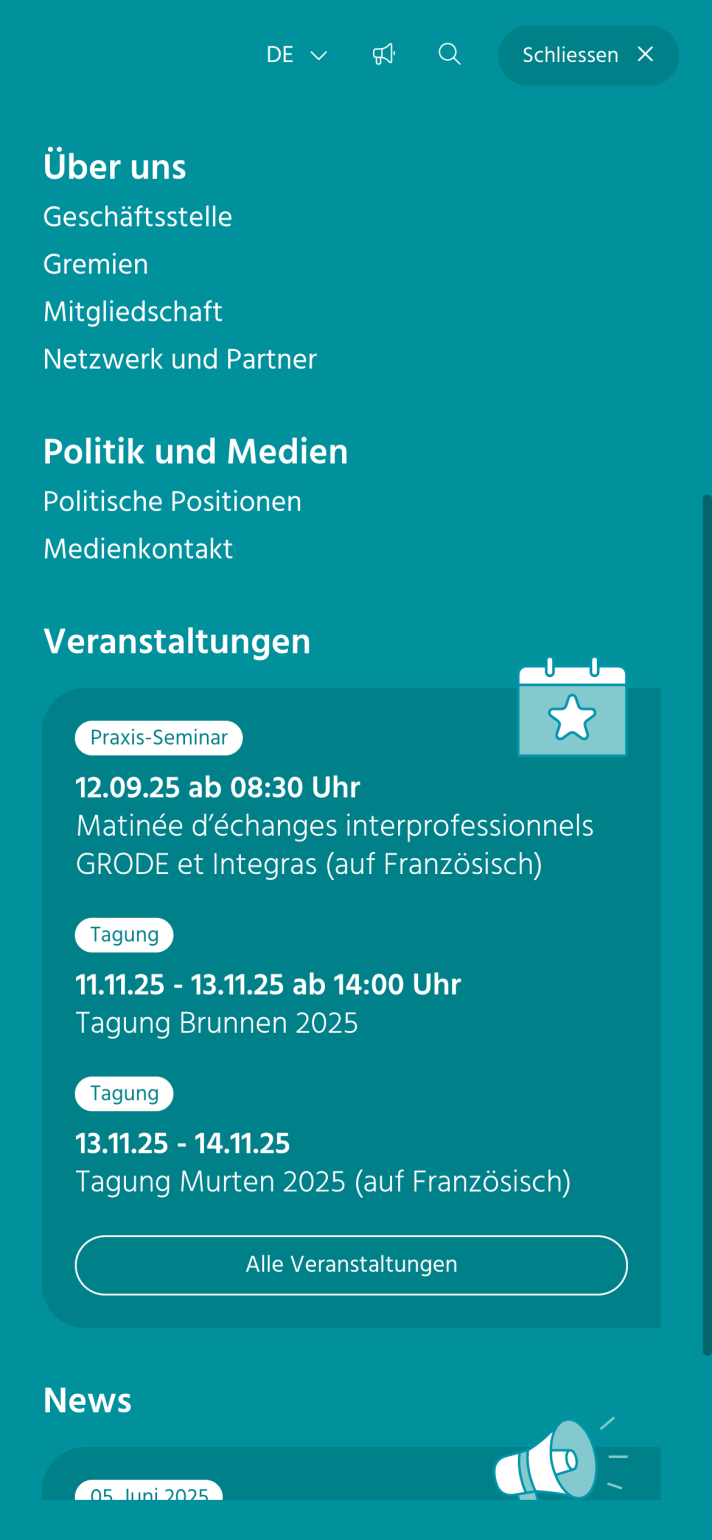The width and height of the screenshot is (712, 1540).
Task: View the Tagung Brunnen 2025 event
Action: [217, 1023]
